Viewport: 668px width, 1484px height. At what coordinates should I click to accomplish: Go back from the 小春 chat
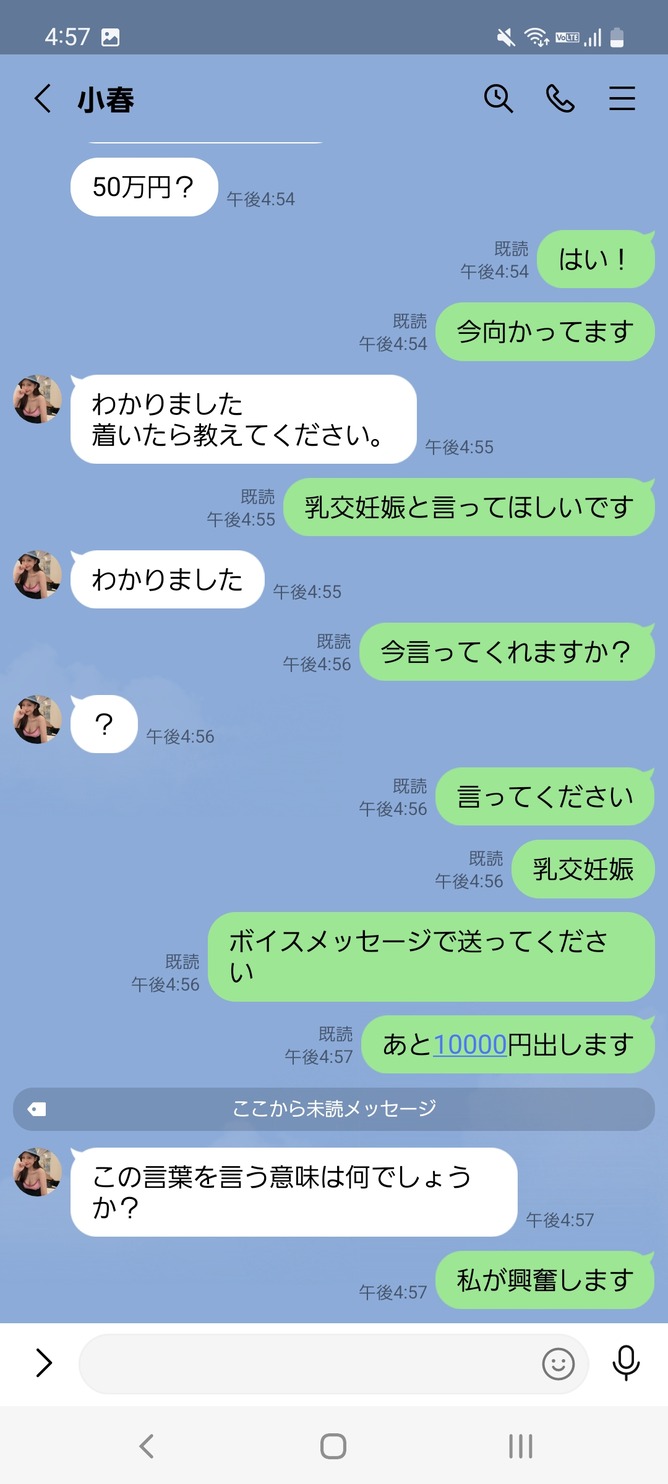42,99
